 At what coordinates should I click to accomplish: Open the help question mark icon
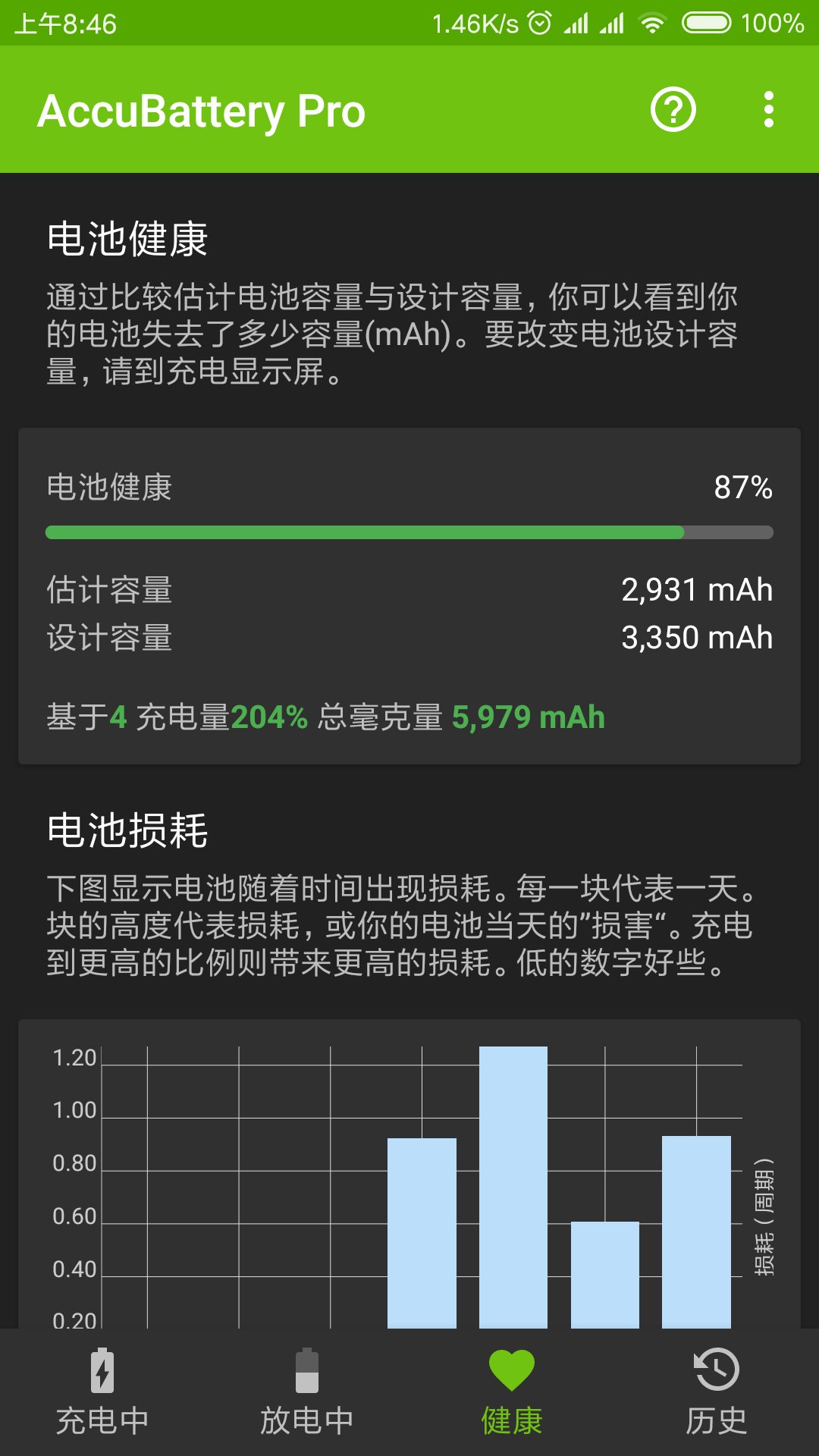(673, 110)
